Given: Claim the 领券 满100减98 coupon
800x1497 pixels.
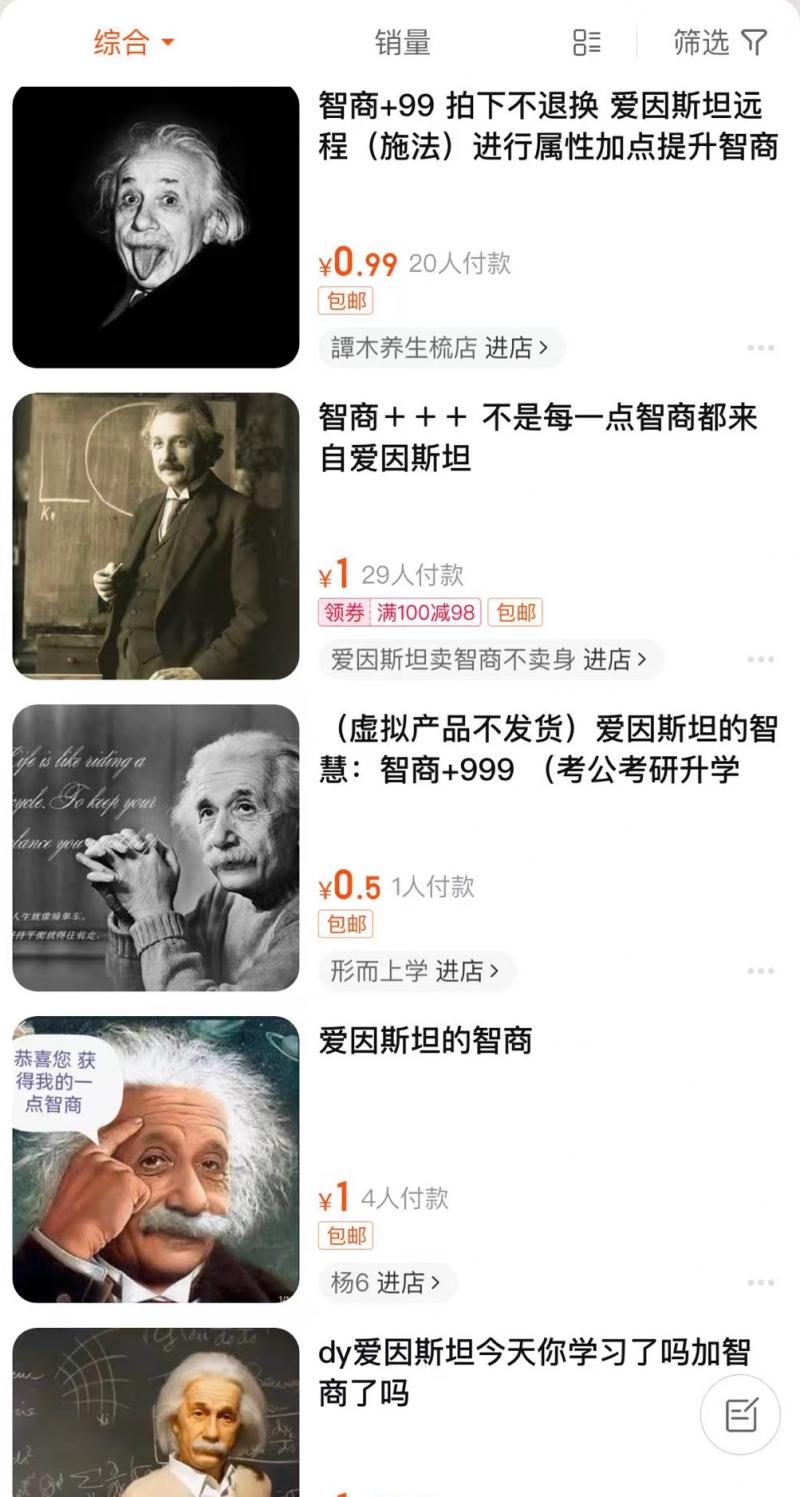Looking at the screenshot, I should 400,612.
